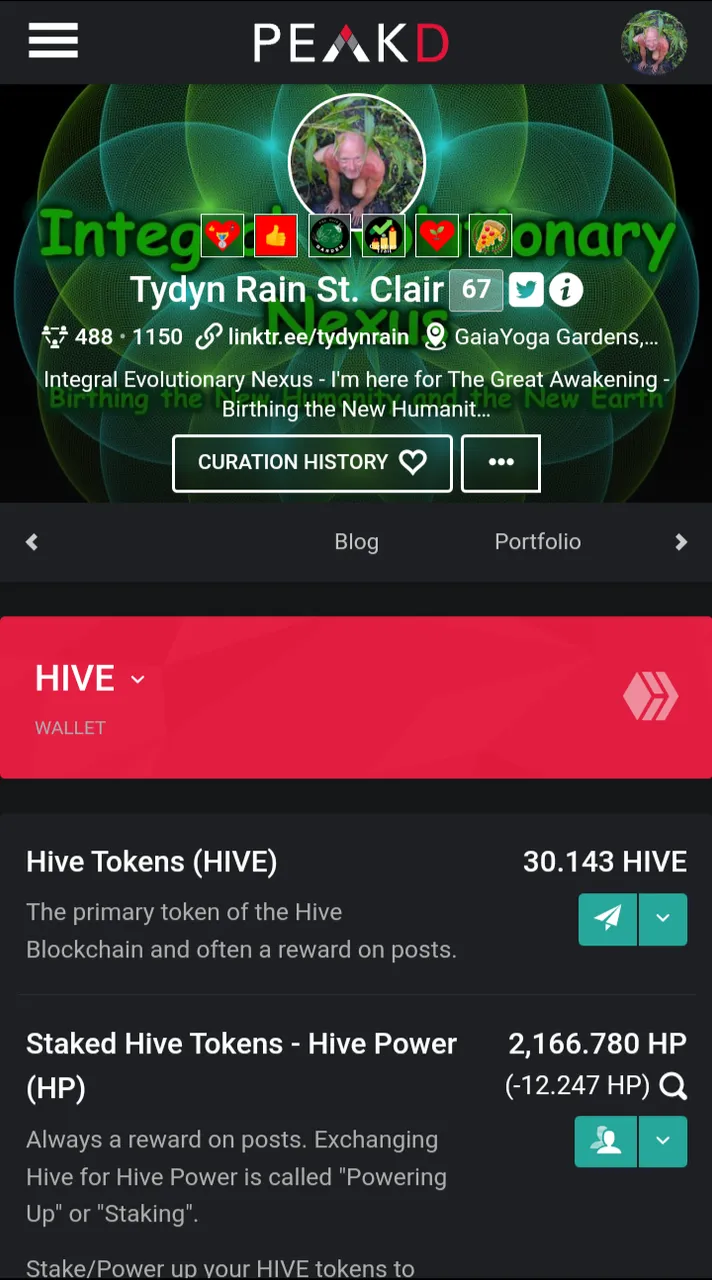The image size is (712, 1280).
Task: Expand the Hive Tokens action dropdown
Action: (663, 919)
